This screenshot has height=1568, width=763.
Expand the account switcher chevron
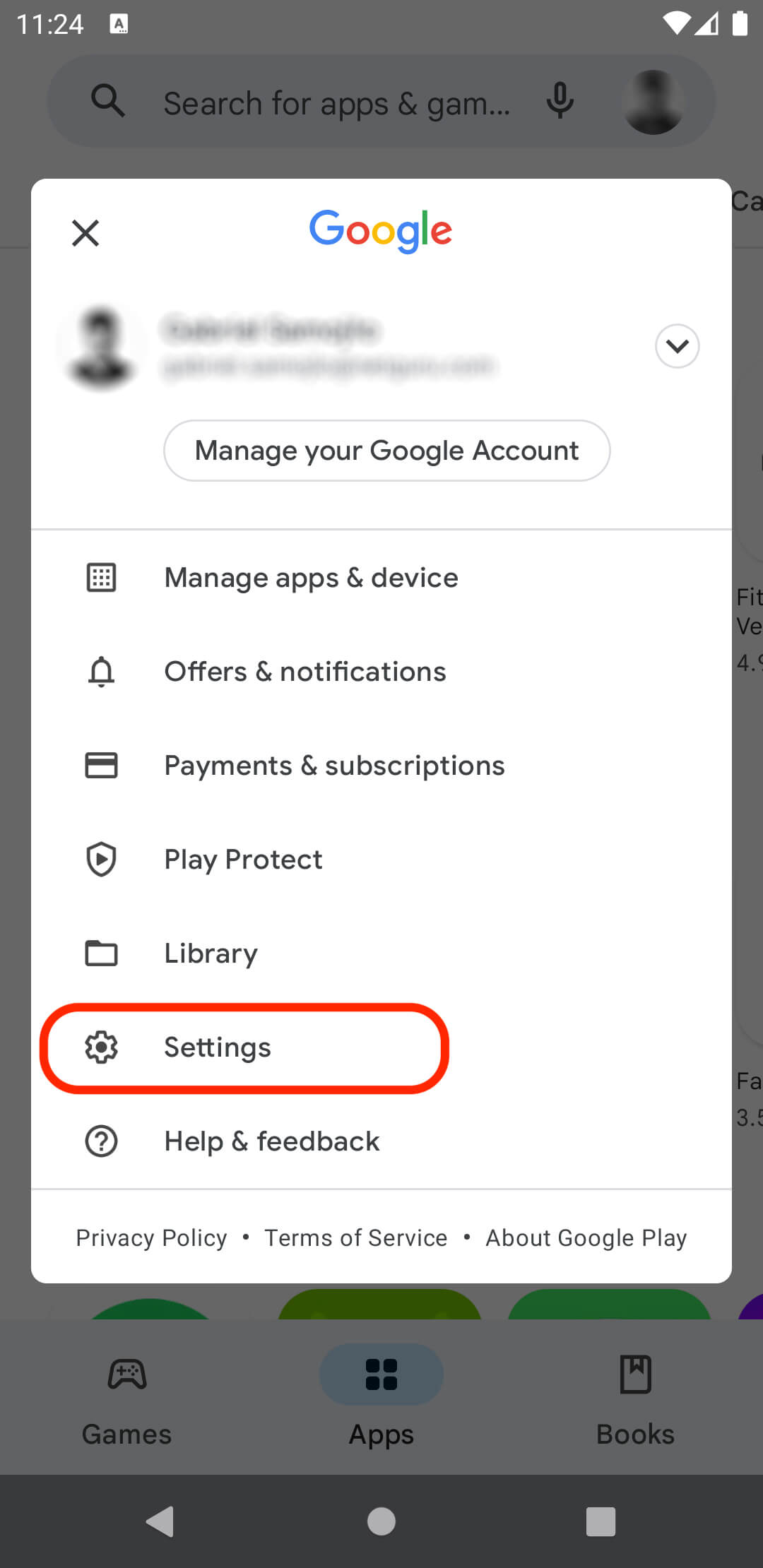click(676, 346)
